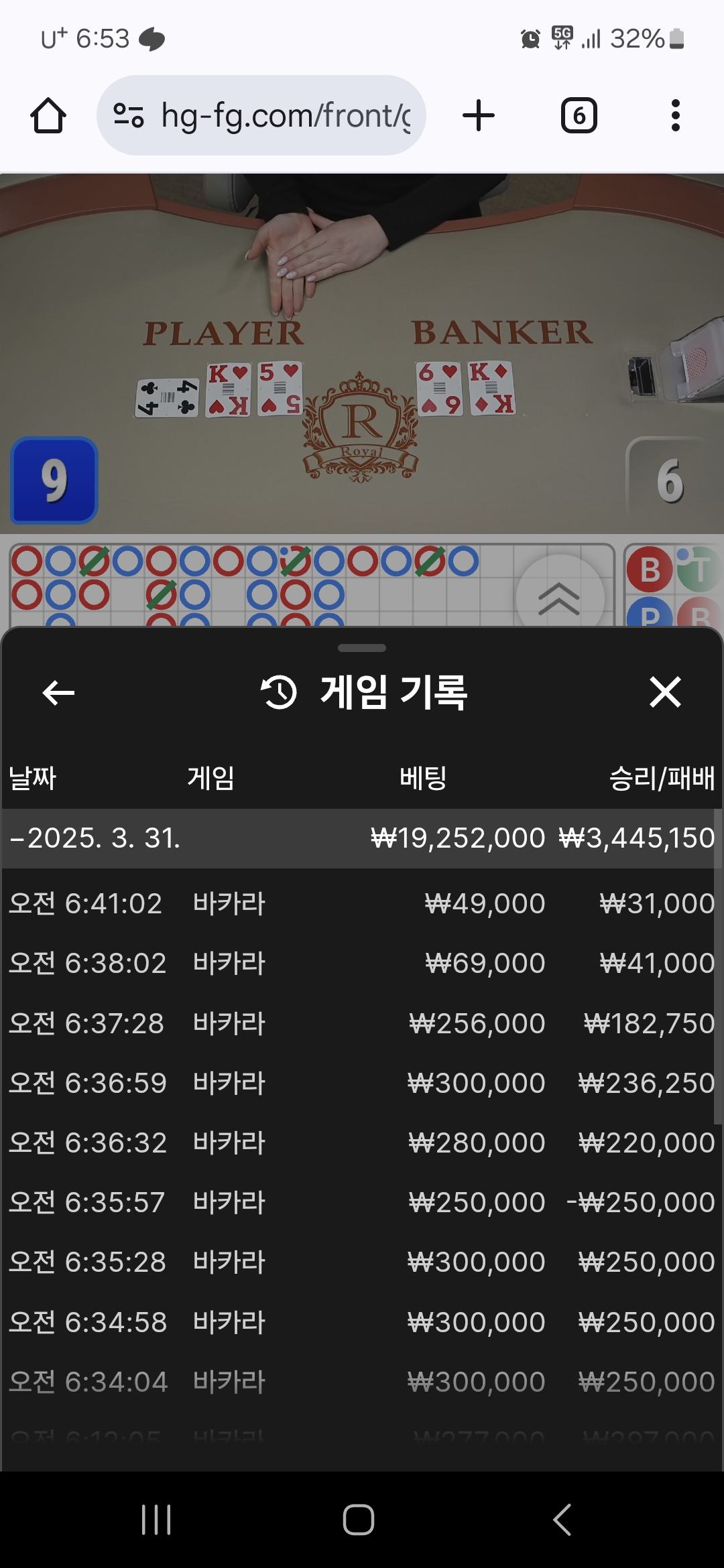Viewport: 724px width, 1568px height.
Task: Go to browser home page
Action: tap(48, 116)
